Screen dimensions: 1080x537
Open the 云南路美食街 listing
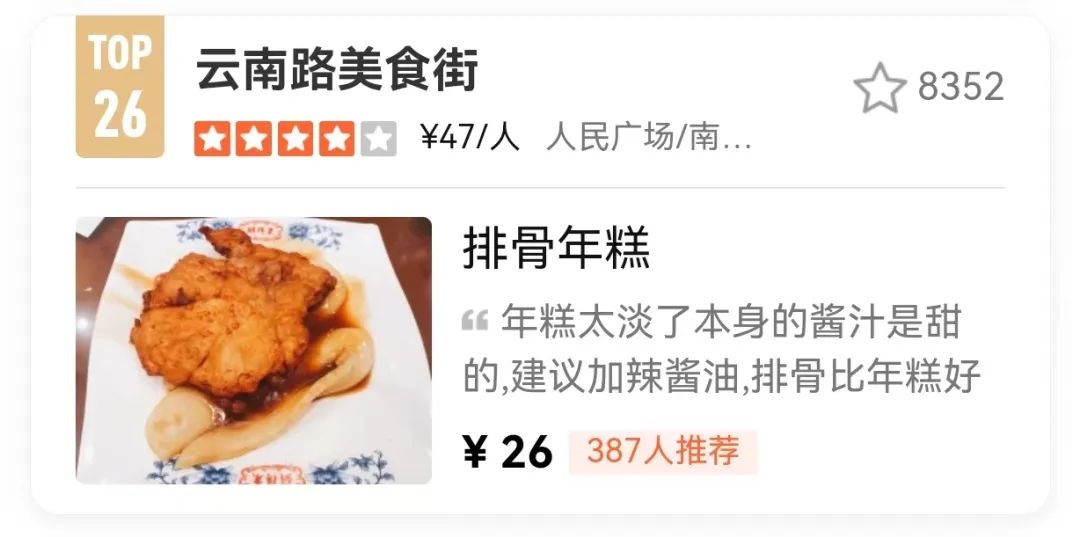(337, 70)
